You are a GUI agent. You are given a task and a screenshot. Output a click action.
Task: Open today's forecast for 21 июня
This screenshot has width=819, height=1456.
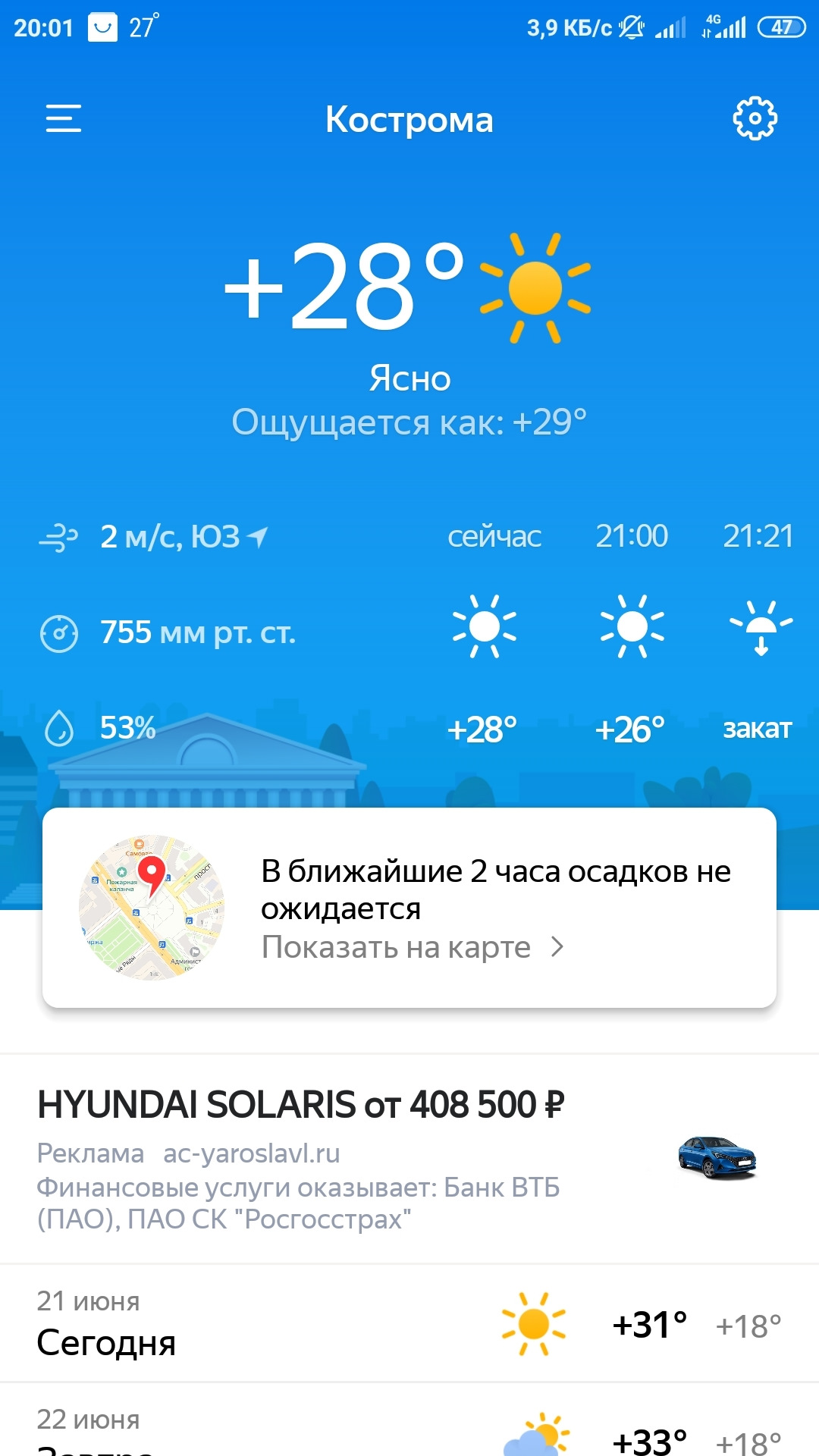pos(409,1324)
